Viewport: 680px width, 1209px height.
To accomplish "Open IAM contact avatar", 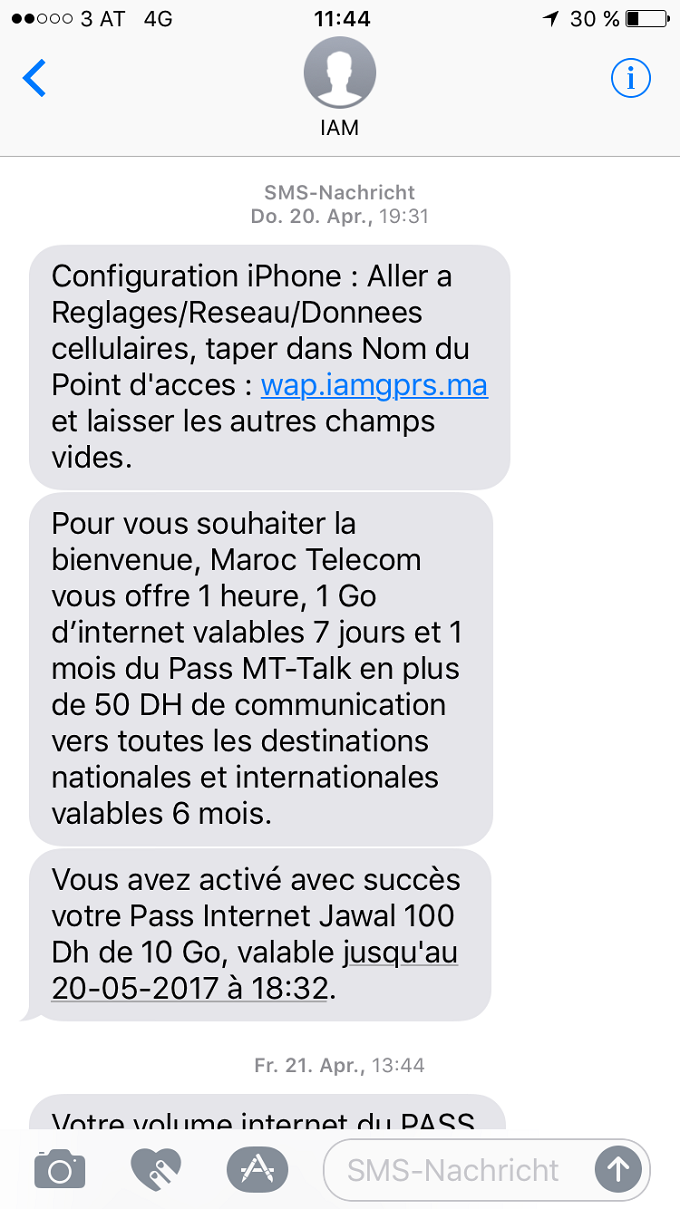I will 340,74.
